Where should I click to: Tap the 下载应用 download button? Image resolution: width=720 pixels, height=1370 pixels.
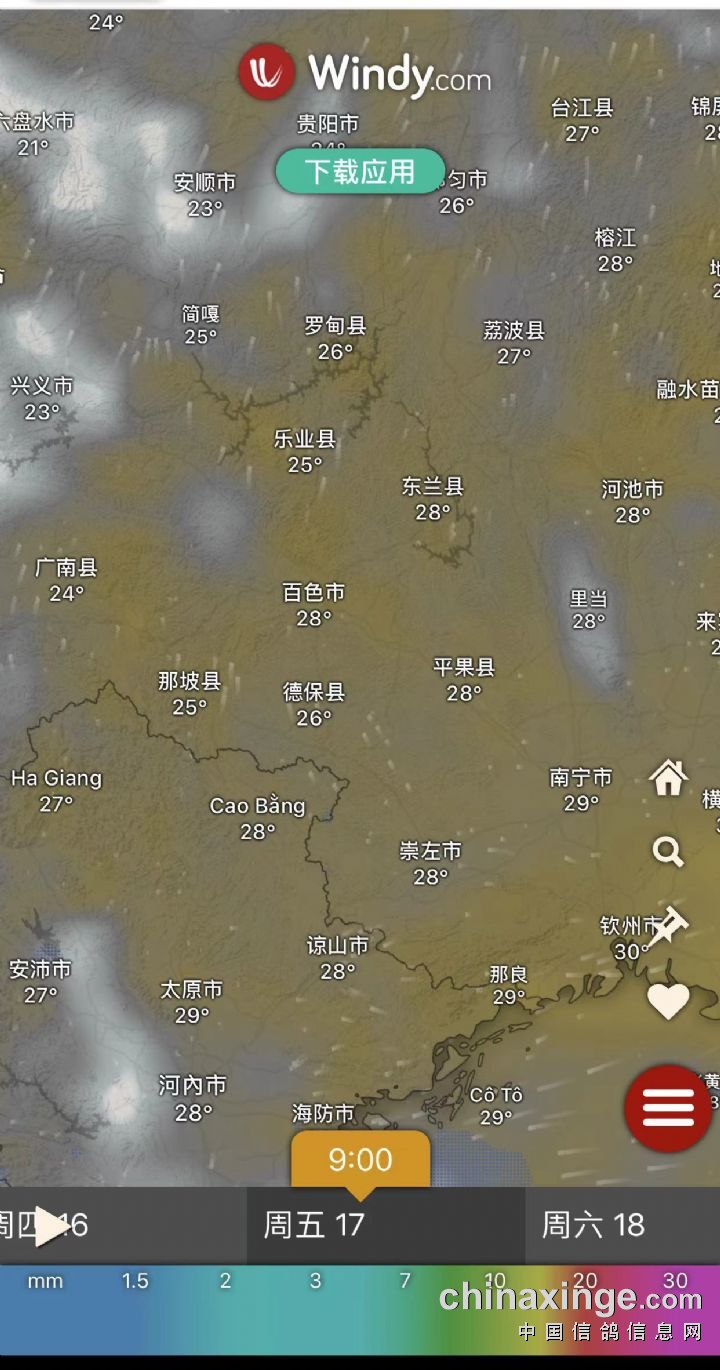click(360, 171)
